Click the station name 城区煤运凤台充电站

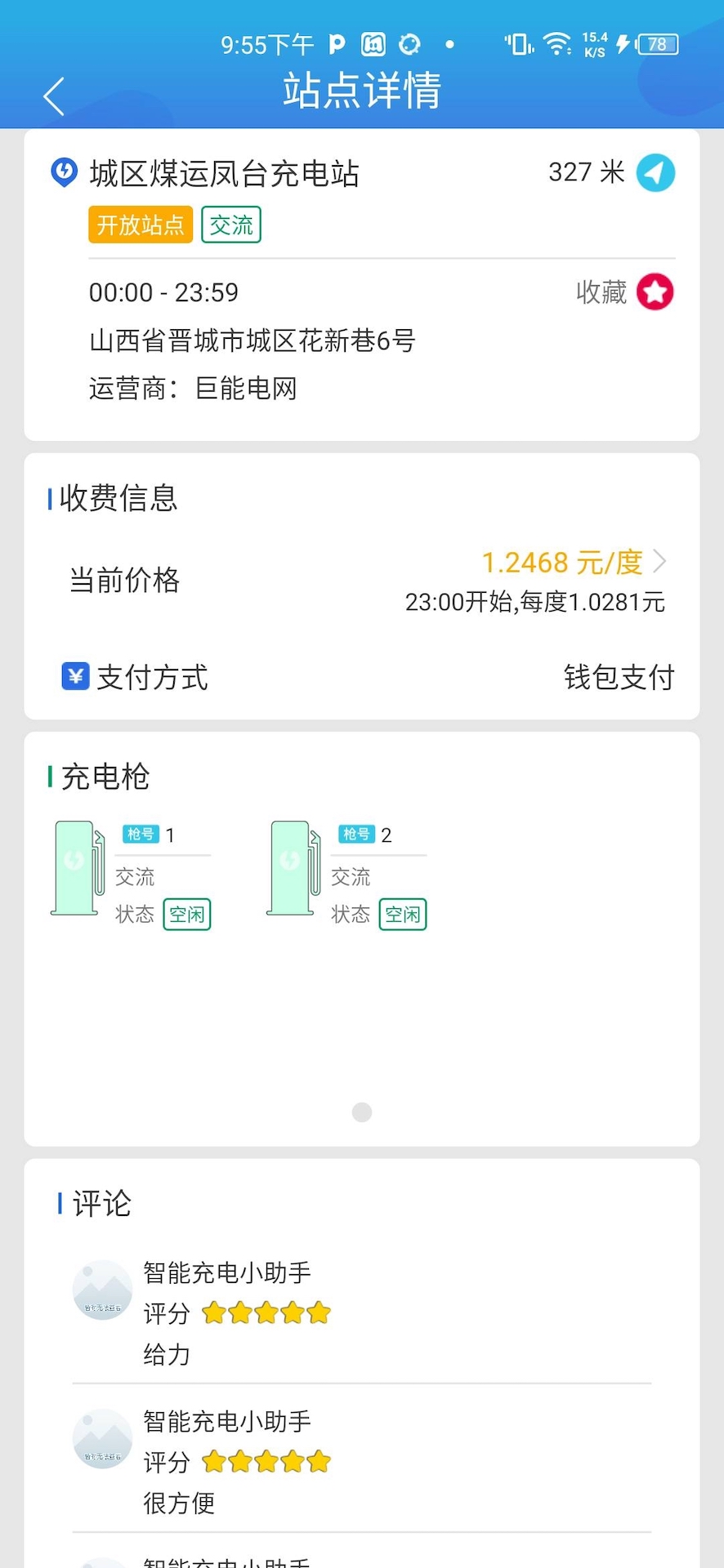tap(226, 174)
